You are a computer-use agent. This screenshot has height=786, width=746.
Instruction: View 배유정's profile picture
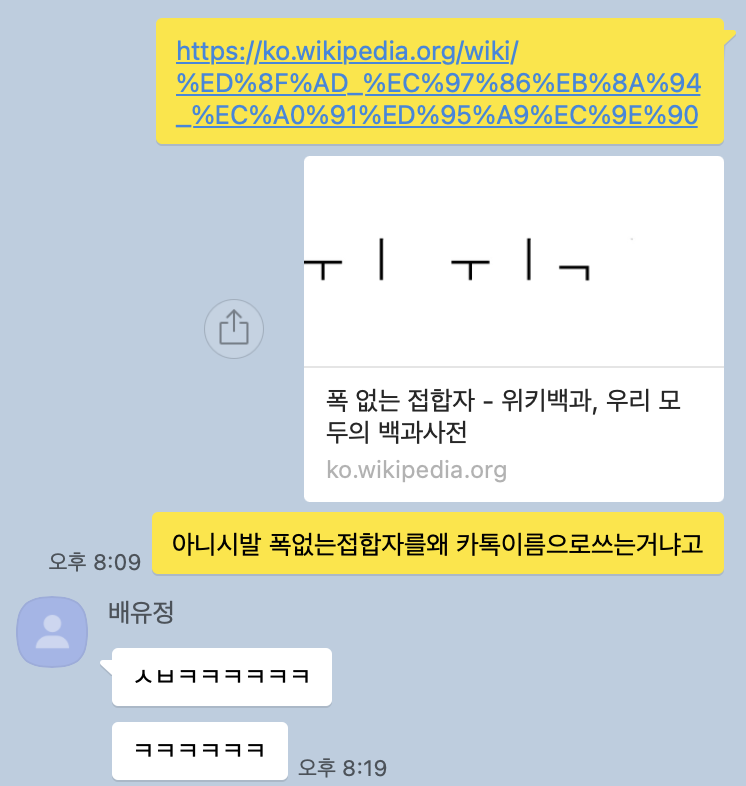pyautogui.click(x=52, y=632)
